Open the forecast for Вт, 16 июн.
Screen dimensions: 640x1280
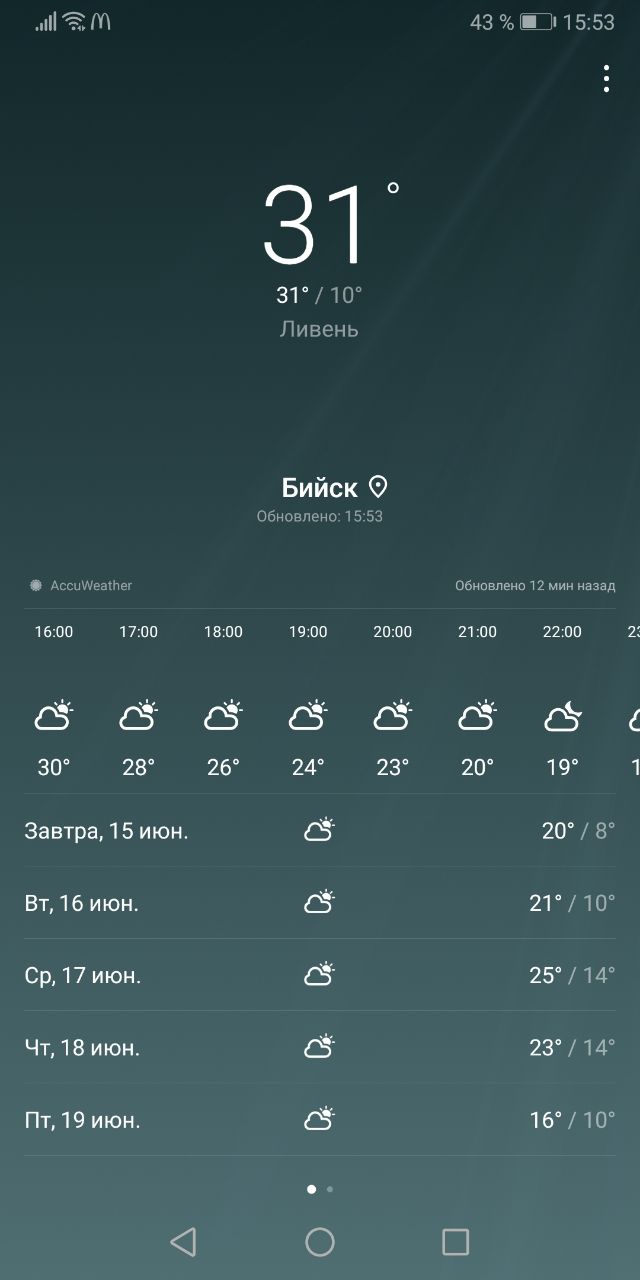tap(320, 903)
